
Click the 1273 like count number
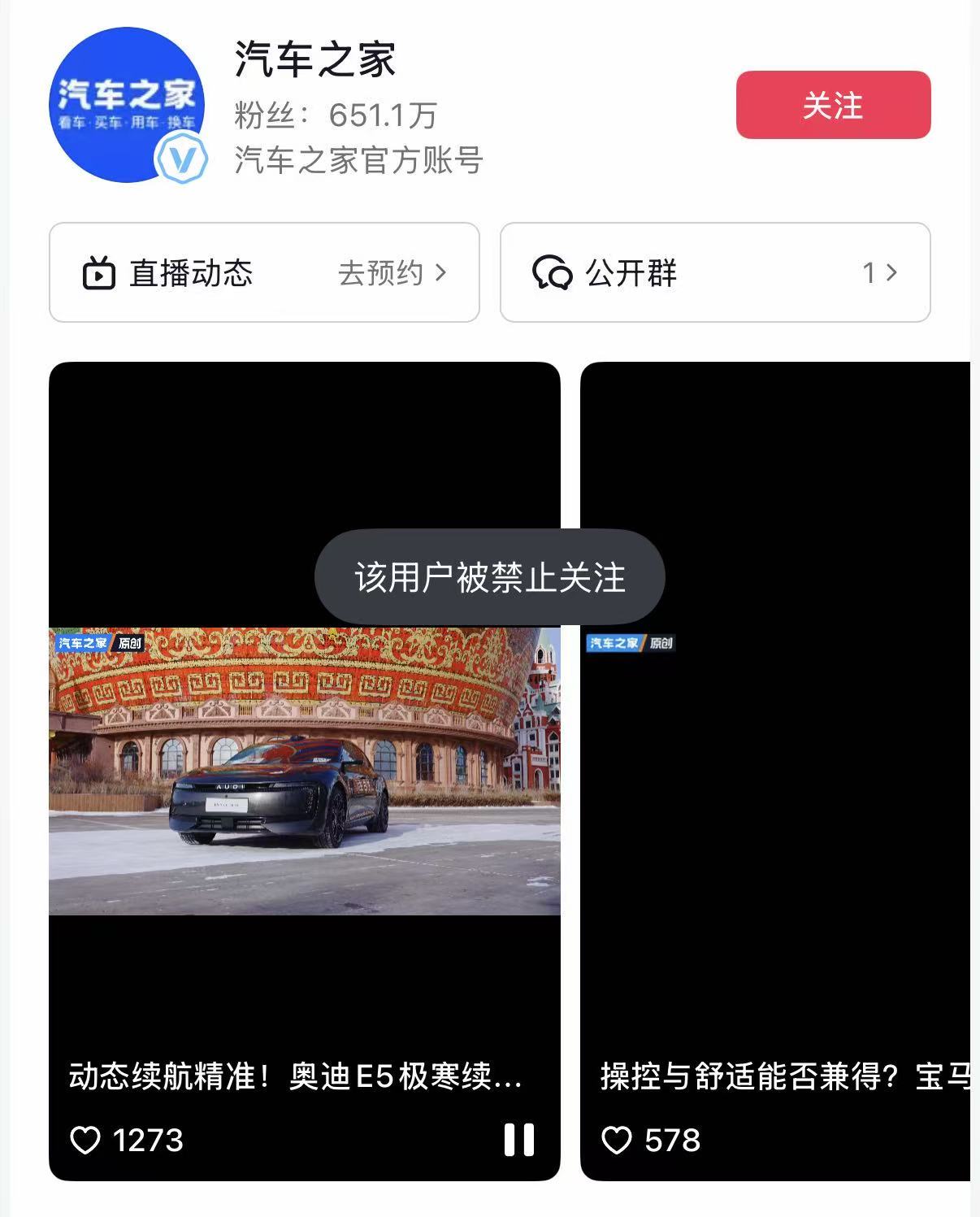[x=149, y=1141]
